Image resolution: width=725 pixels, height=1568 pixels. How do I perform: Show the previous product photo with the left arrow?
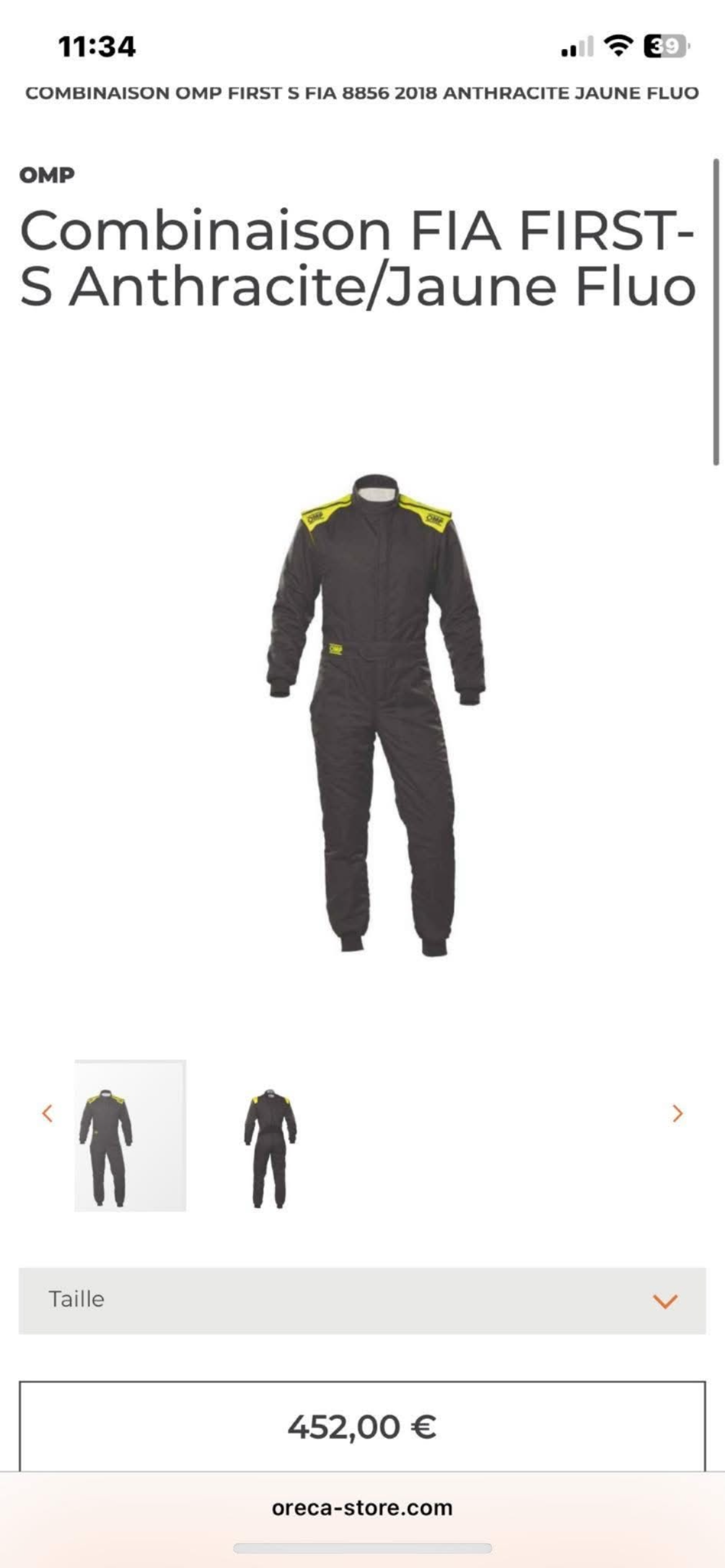point(47,1113)
